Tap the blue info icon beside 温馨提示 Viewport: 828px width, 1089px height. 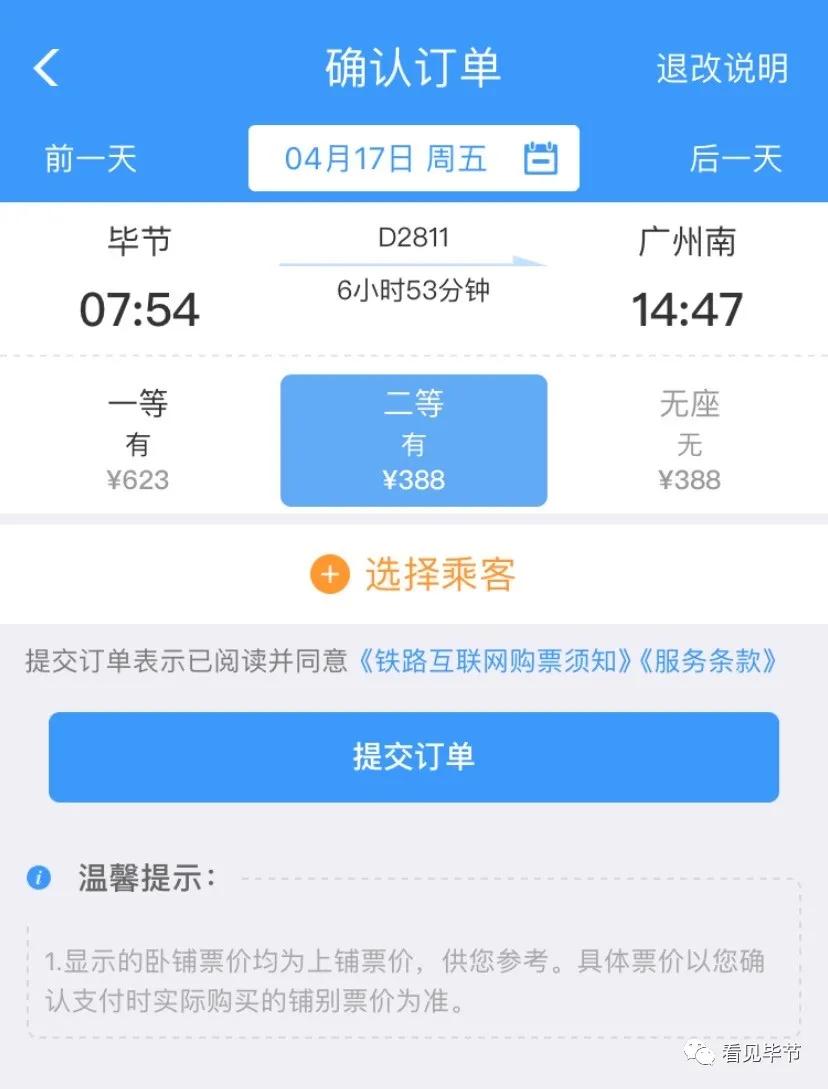(38, 877)
